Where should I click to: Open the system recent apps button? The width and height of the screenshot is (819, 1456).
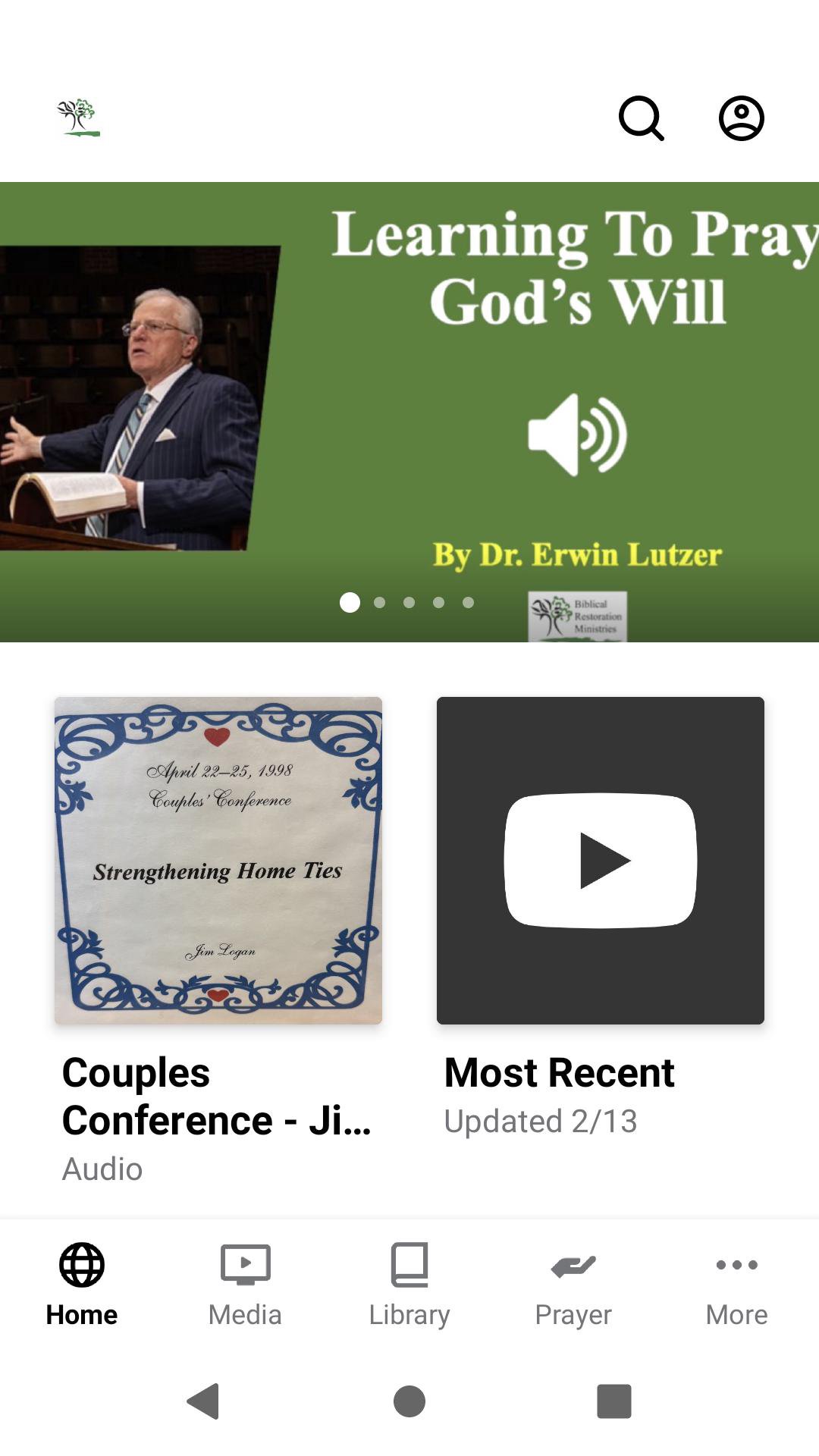click(x=614, y=1401)
